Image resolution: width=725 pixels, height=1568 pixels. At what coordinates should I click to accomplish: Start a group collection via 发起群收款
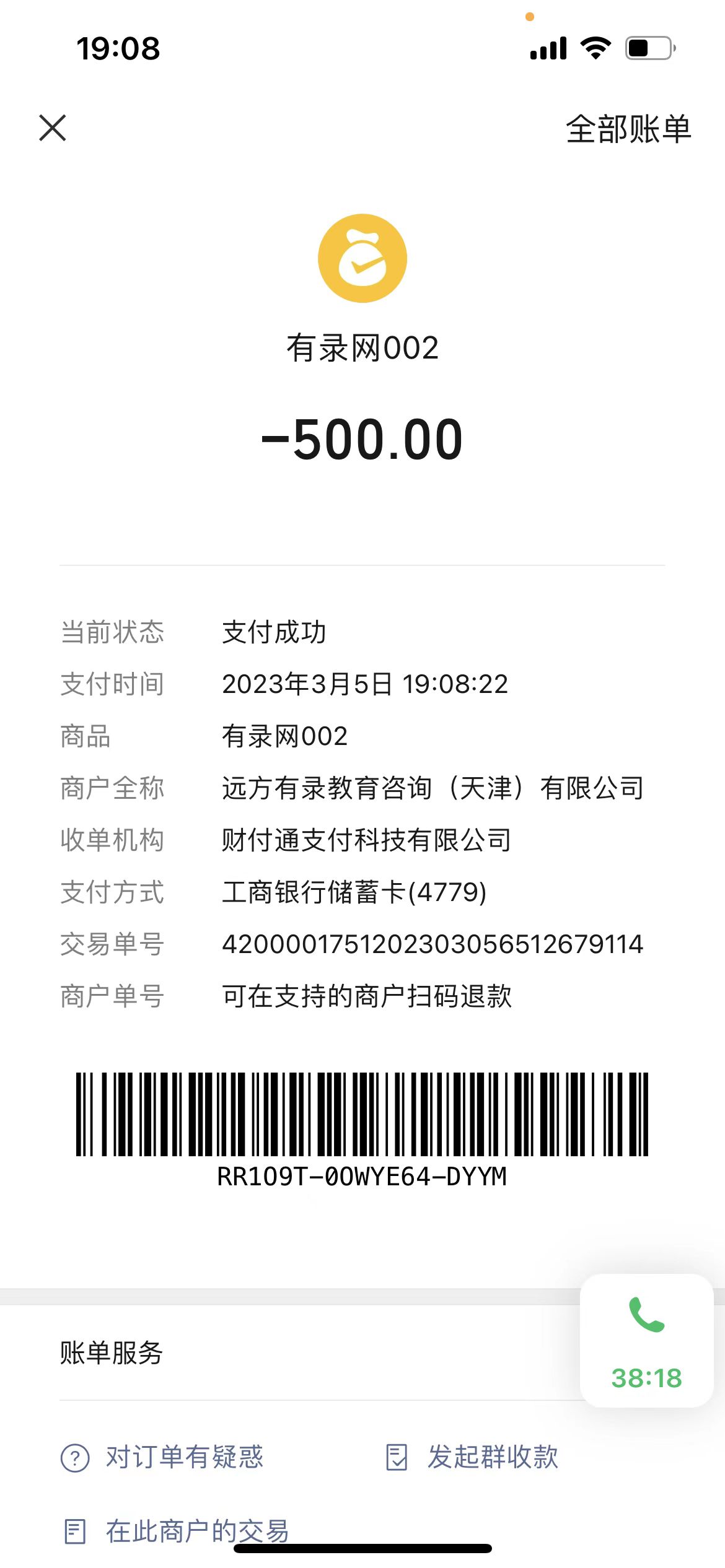point(472,1457)
